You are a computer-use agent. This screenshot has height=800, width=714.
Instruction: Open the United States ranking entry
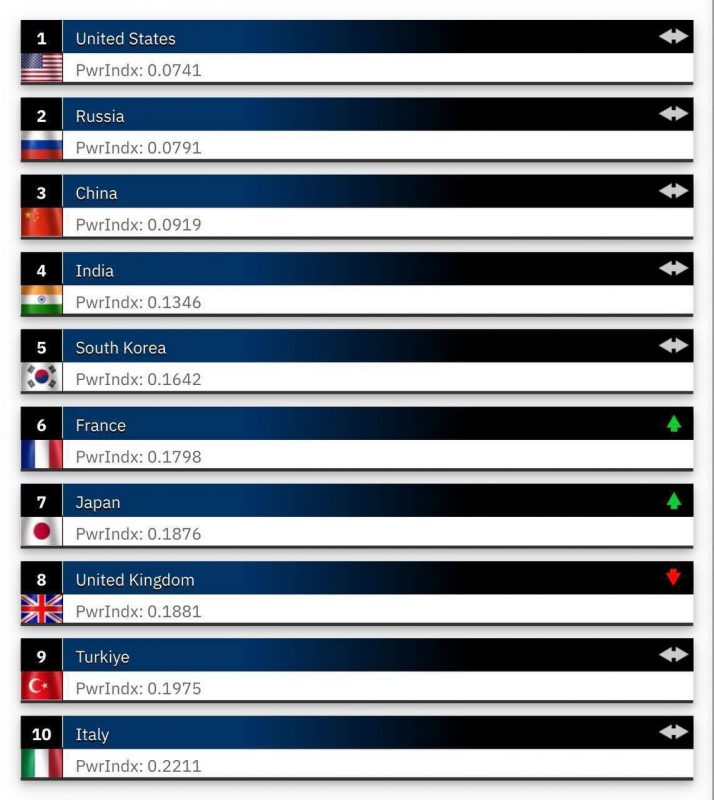pyautogui.click(x=125, y=39)
